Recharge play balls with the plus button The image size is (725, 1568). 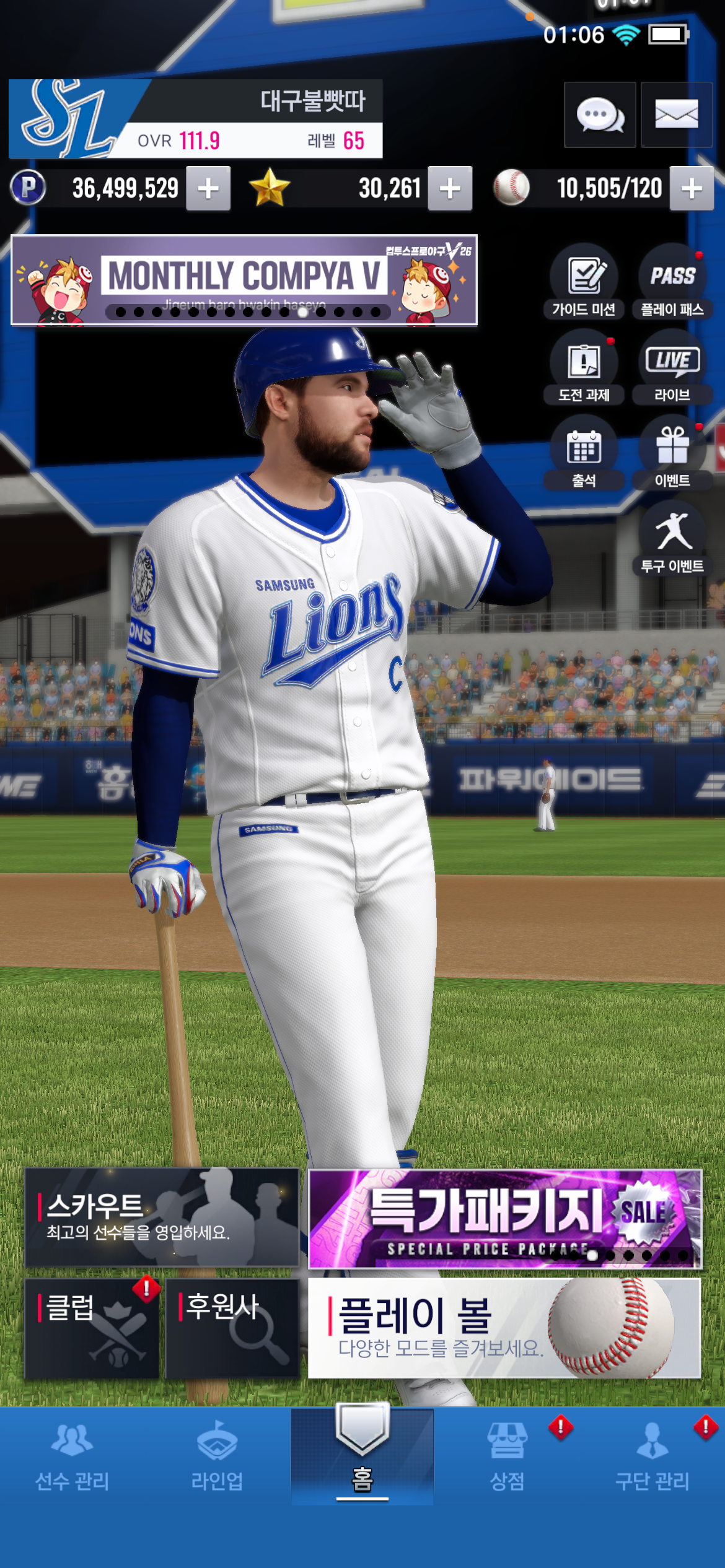pos(692,188)
